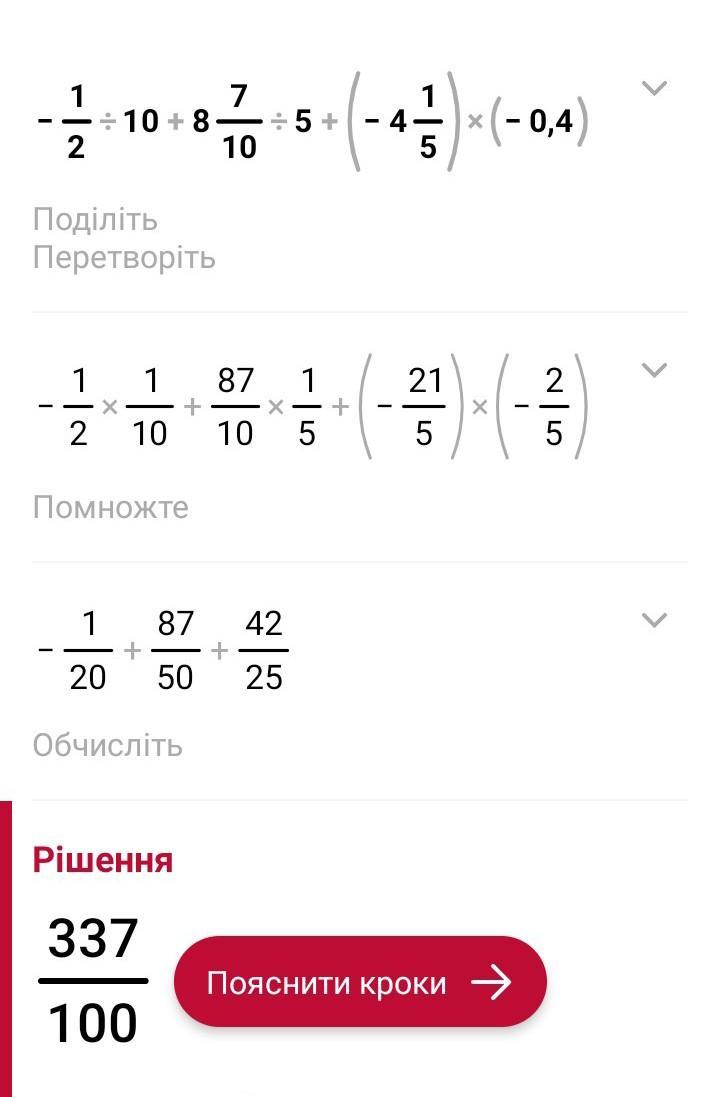Image resolution: width=720 pixels, height=1097 pixels.
Task: Expand the Помножте step details
Action: (x=654, y=370)
